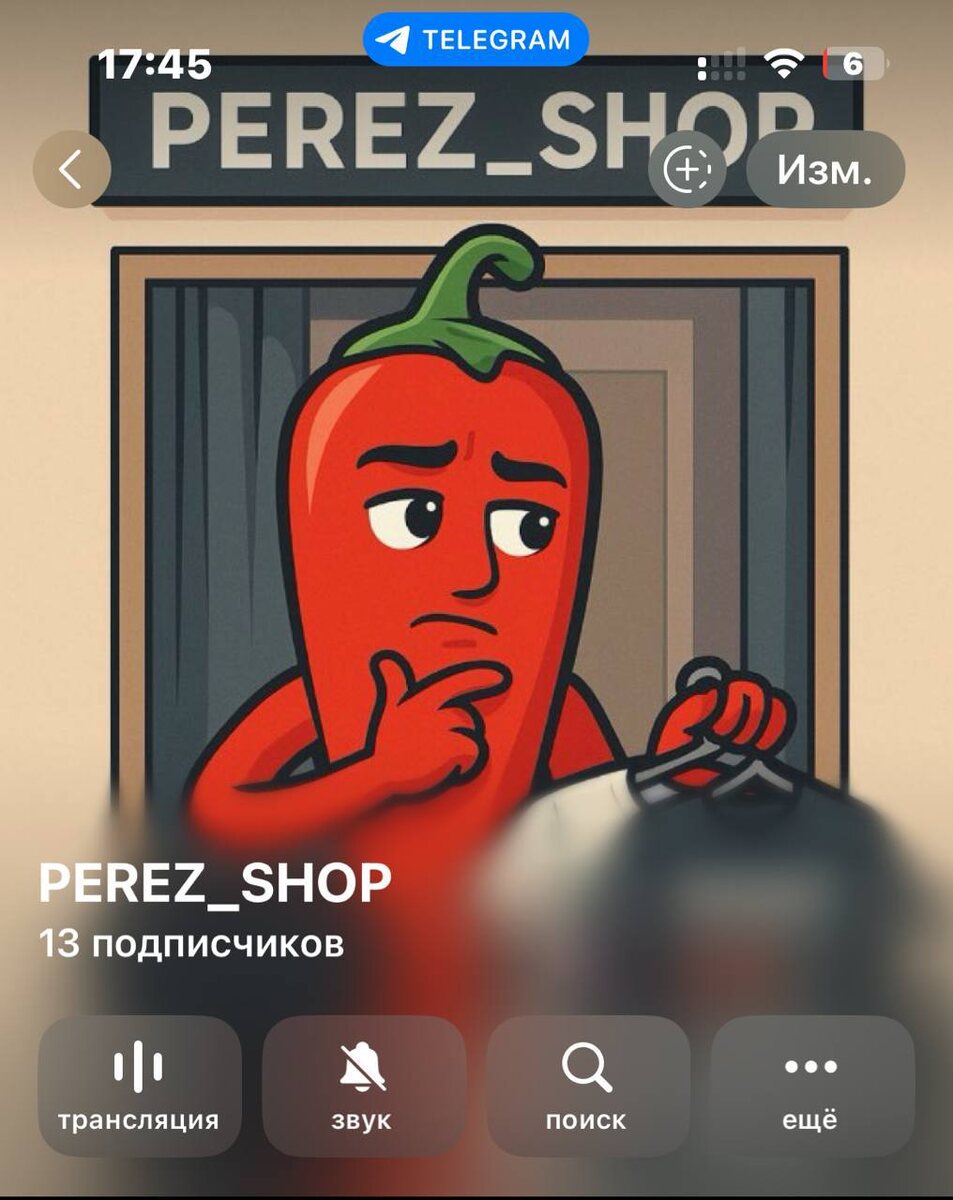Go back from the PEREZ_SHOP profile
The width and height of the screenshot is (953, 1200).
pos(71,170)
